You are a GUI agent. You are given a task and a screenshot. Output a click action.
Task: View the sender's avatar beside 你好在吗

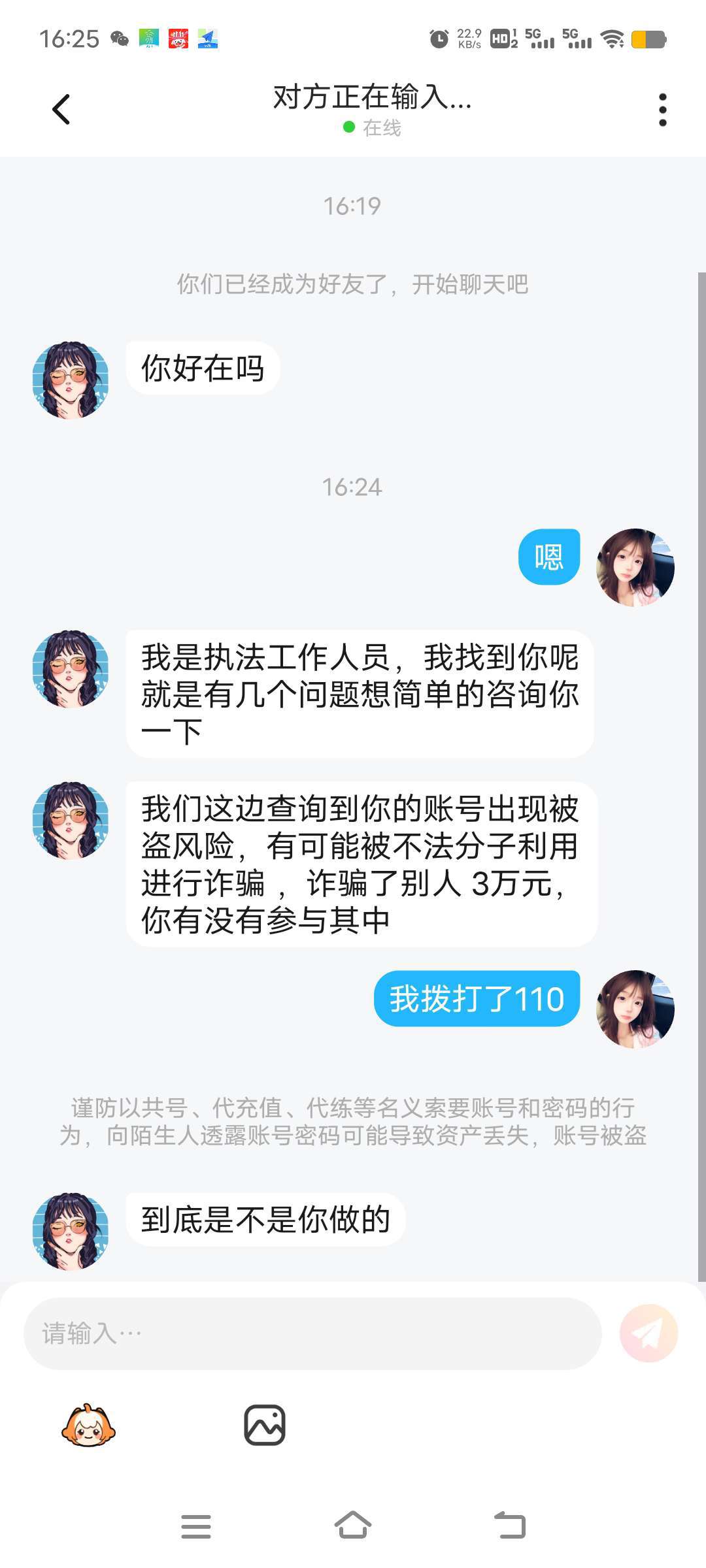point(71,380)
